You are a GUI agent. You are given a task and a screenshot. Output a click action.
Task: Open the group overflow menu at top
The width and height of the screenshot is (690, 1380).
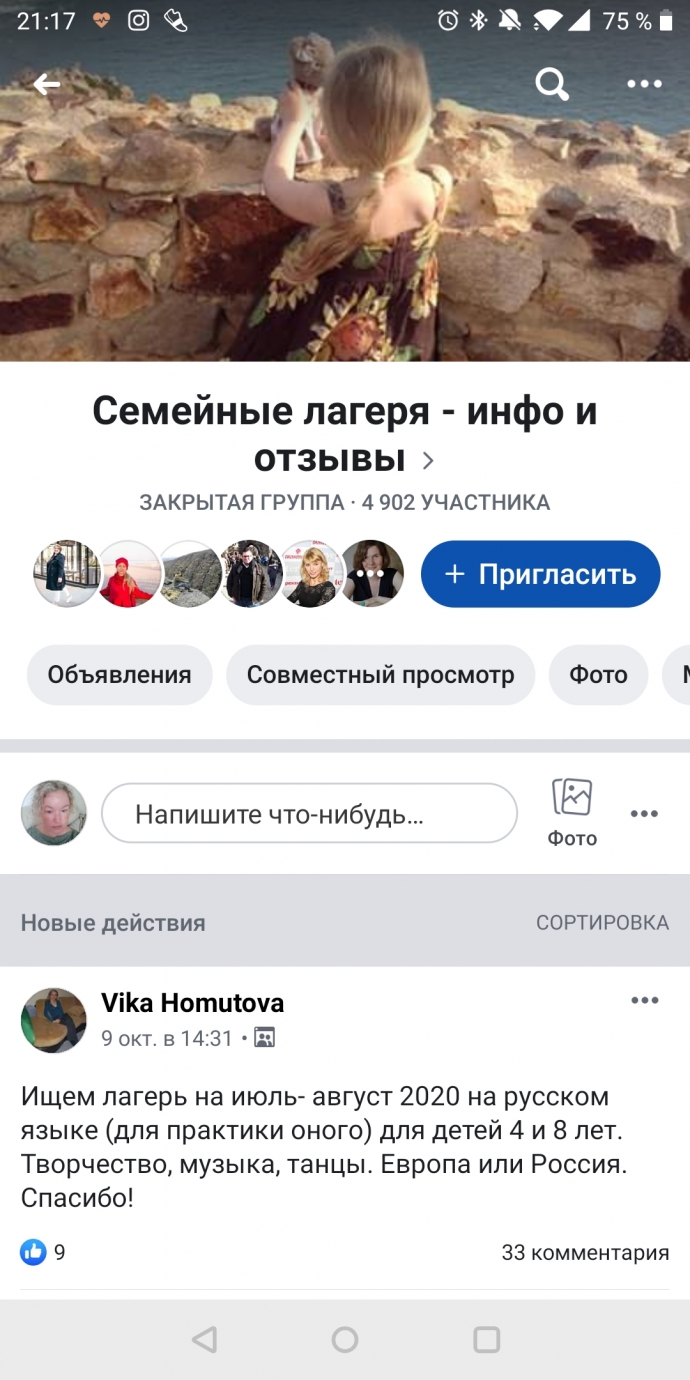pos(644,85)
